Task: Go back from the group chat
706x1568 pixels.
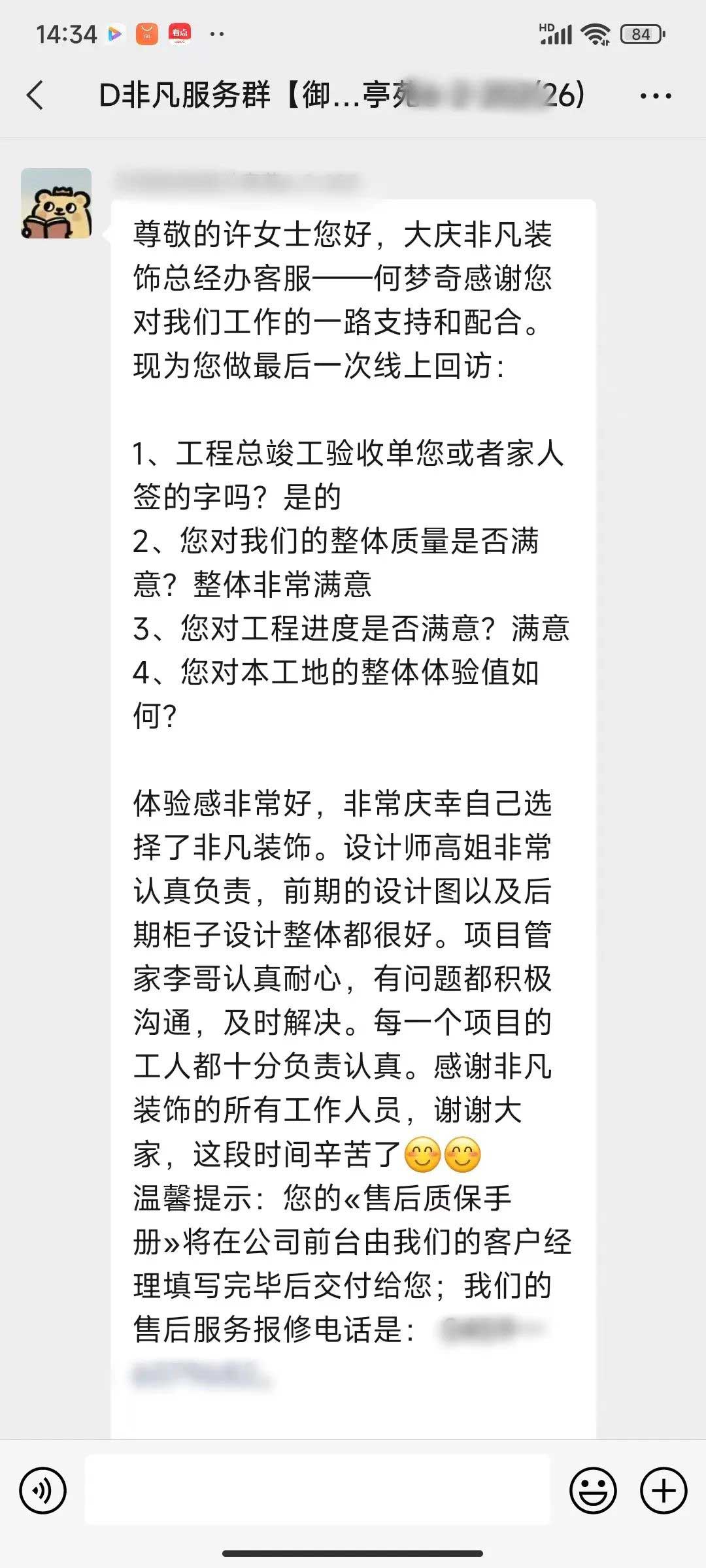Action: pos(36,95)
